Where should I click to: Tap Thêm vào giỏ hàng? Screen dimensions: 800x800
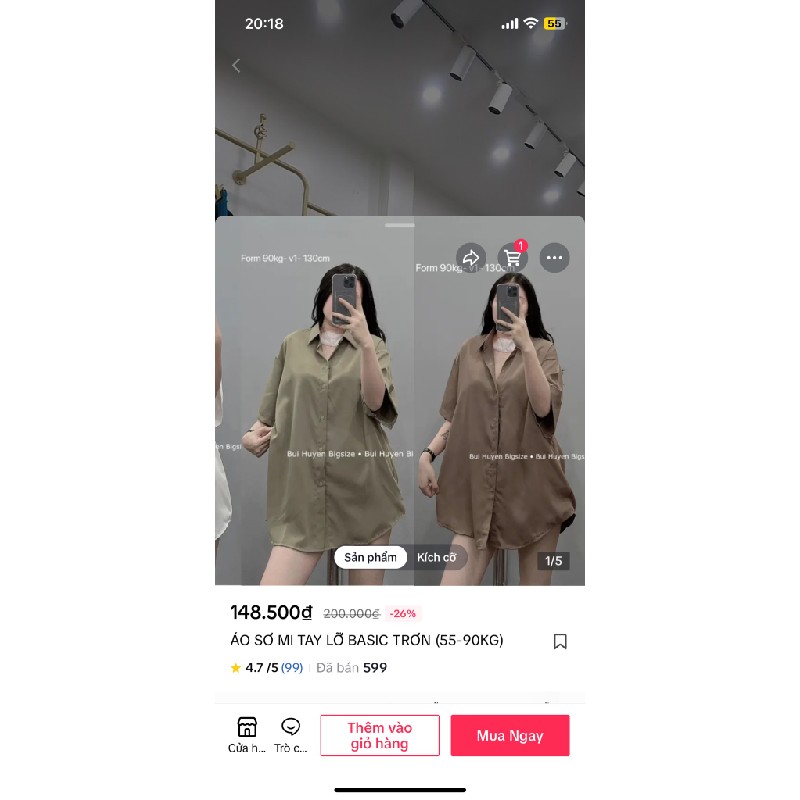(x=380, y=736)
